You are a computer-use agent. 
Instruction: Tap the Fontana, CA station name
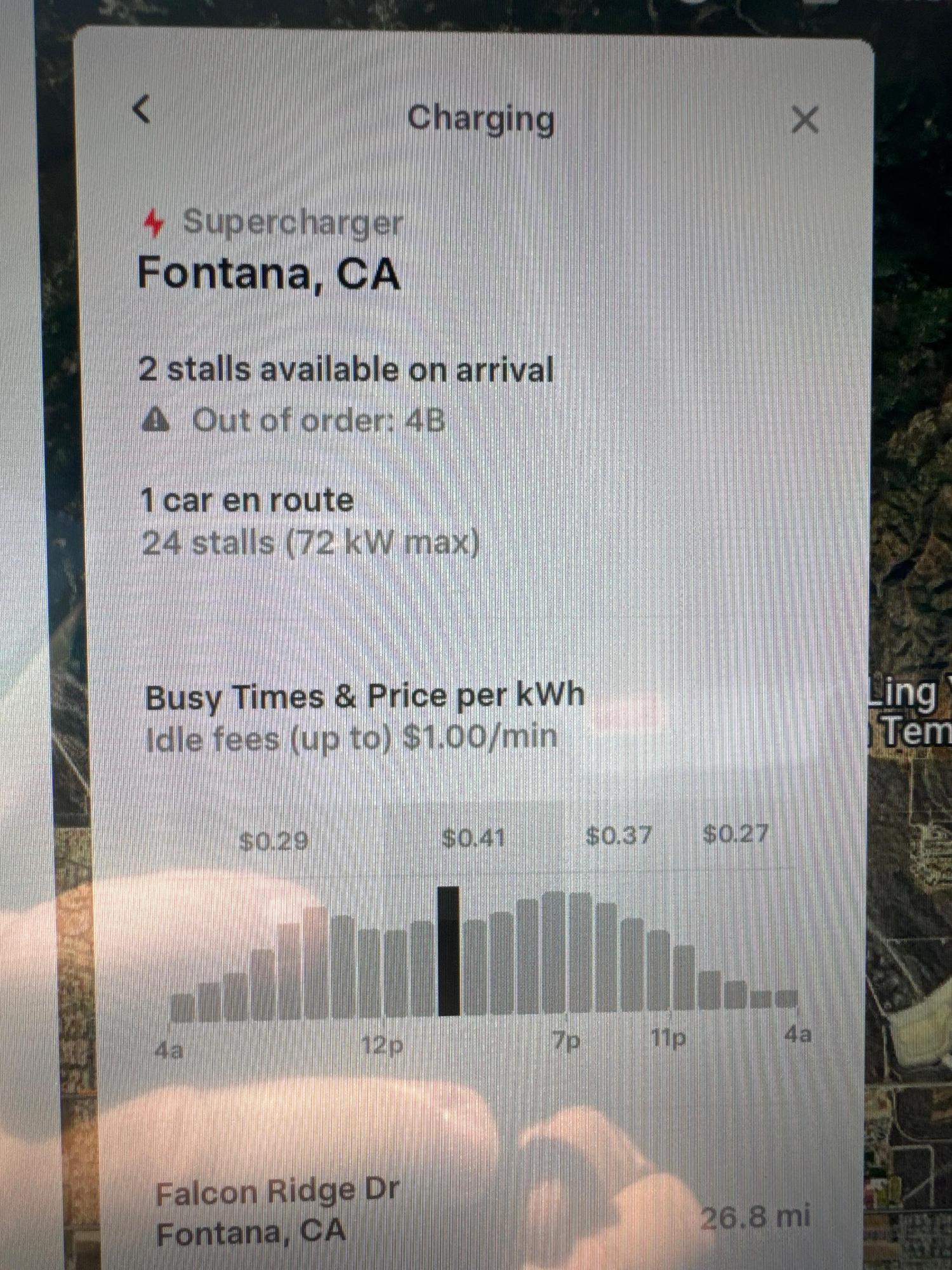(x=267, y=274)
